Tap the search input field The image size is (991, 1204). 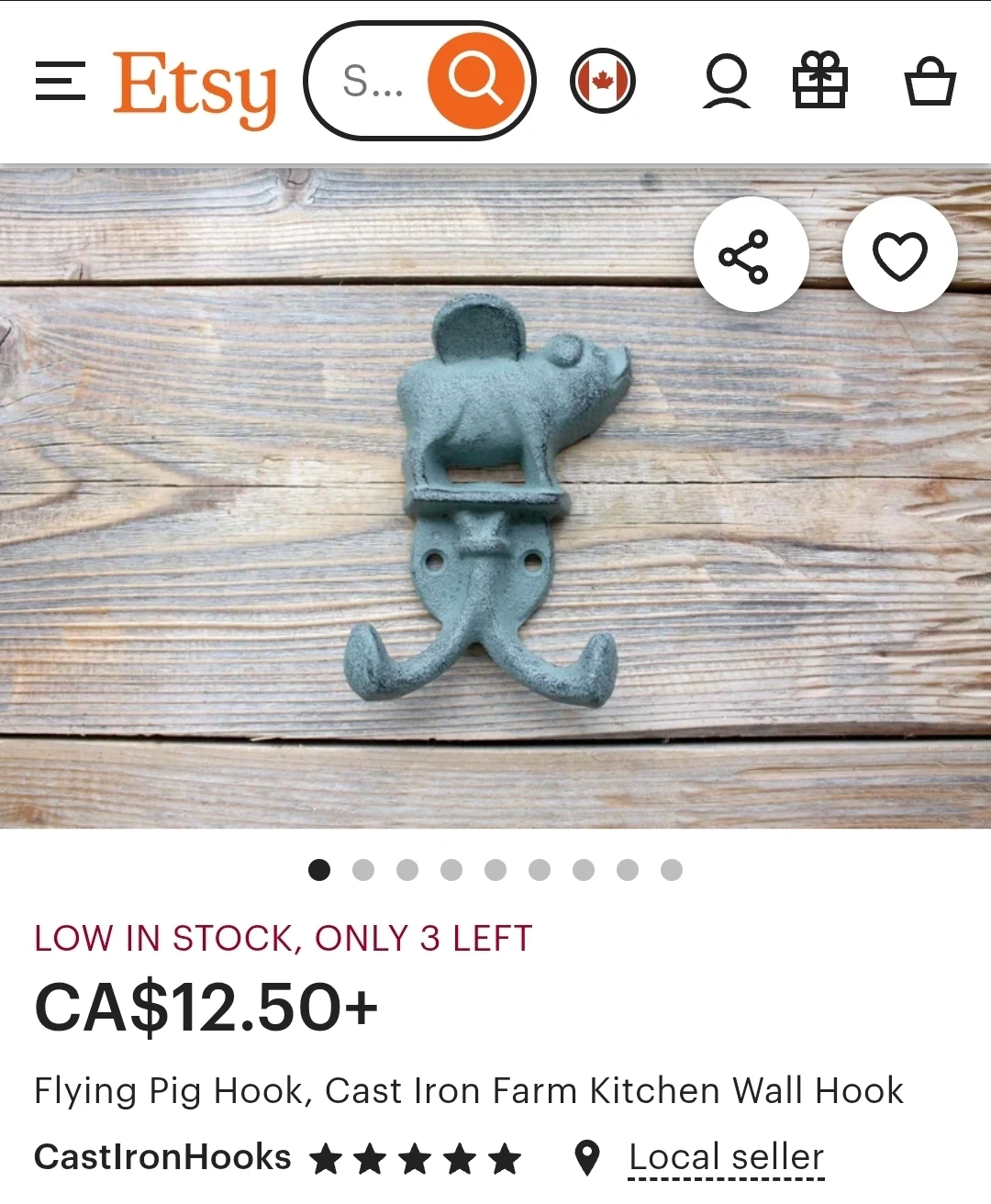(373, 82)
